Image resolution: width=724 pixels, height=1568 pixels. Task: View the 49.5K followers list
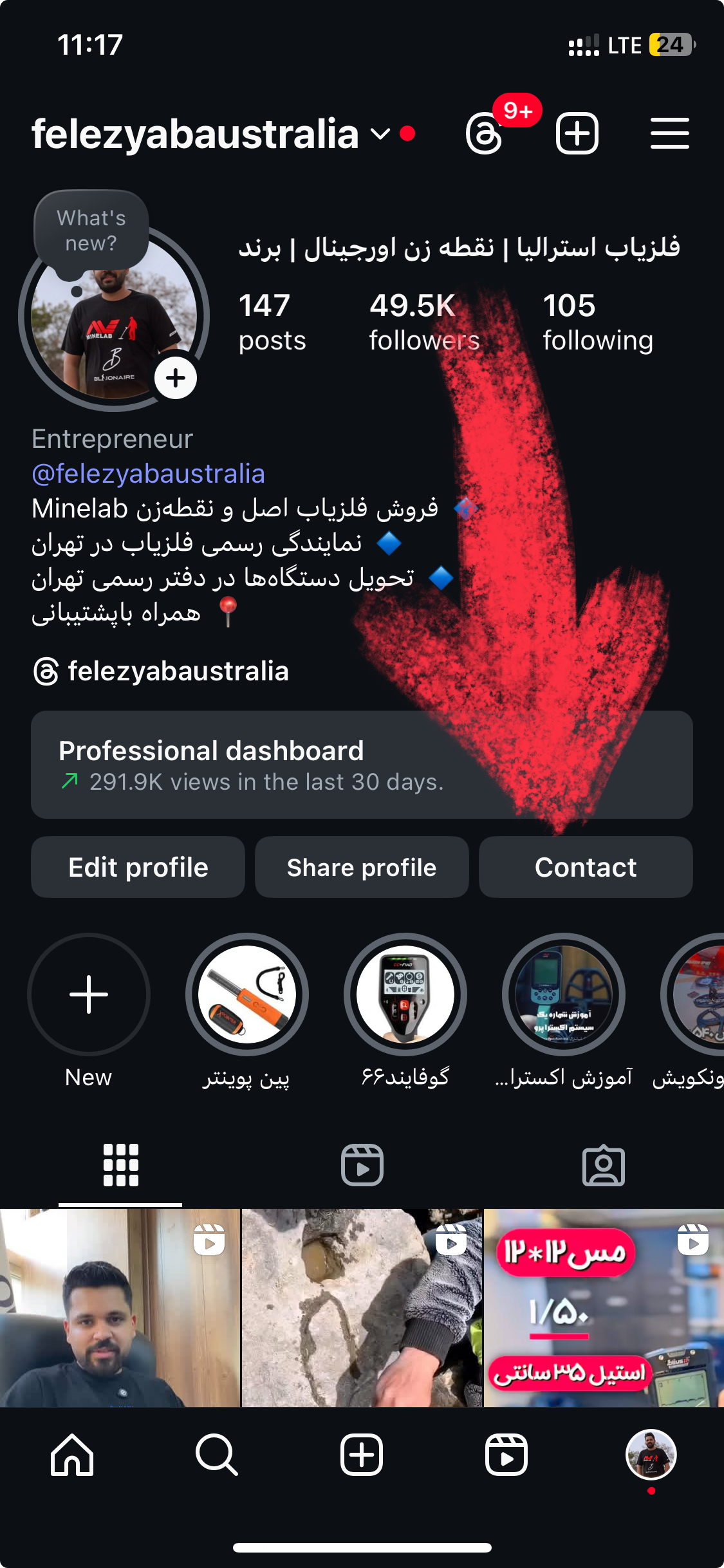[x=424, y=322]
